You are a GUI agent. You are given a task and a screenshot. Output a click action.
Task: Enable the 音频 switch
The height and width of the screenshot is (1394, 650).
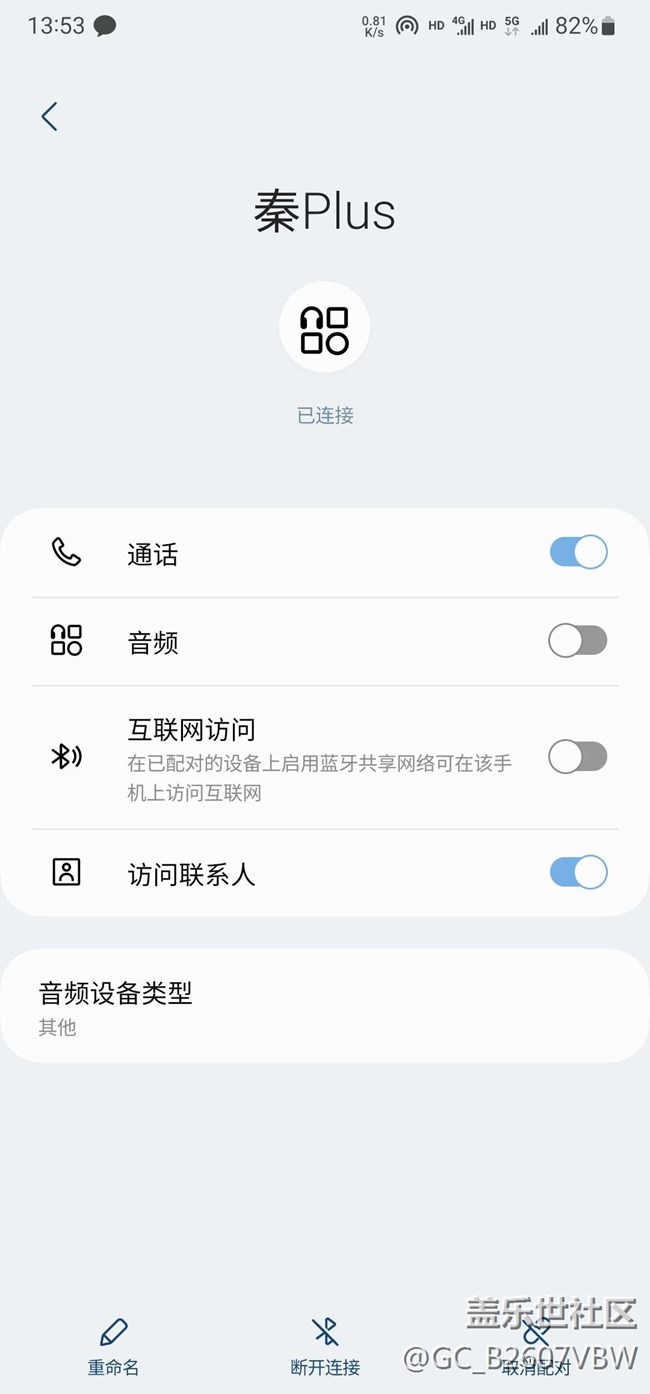578,641
